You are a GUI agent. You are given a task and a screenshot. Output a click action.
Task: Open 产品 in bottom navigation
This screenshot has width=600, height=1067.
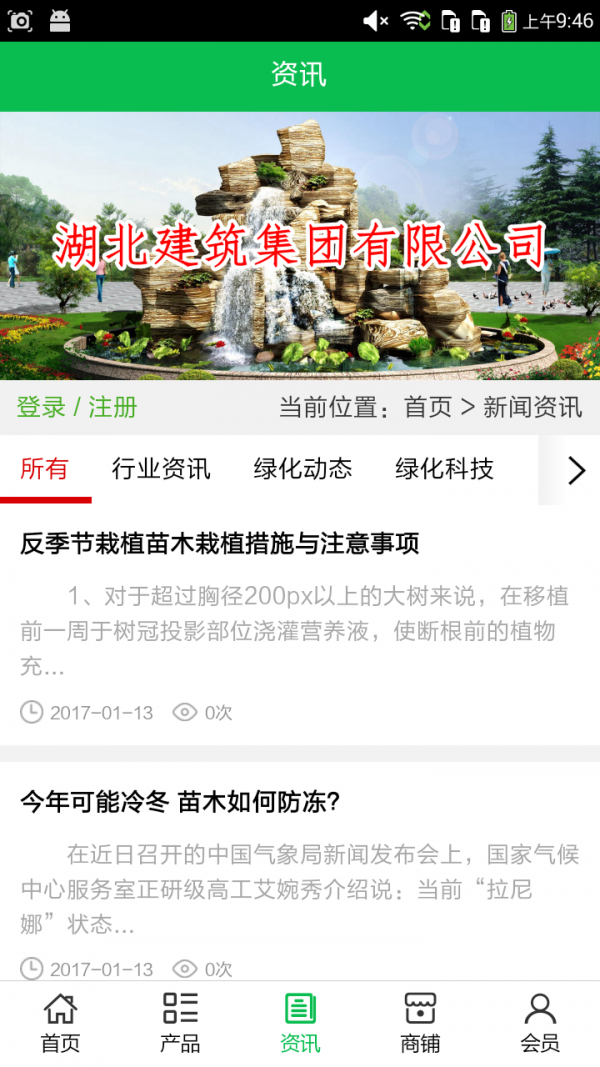coord(180,1023)
